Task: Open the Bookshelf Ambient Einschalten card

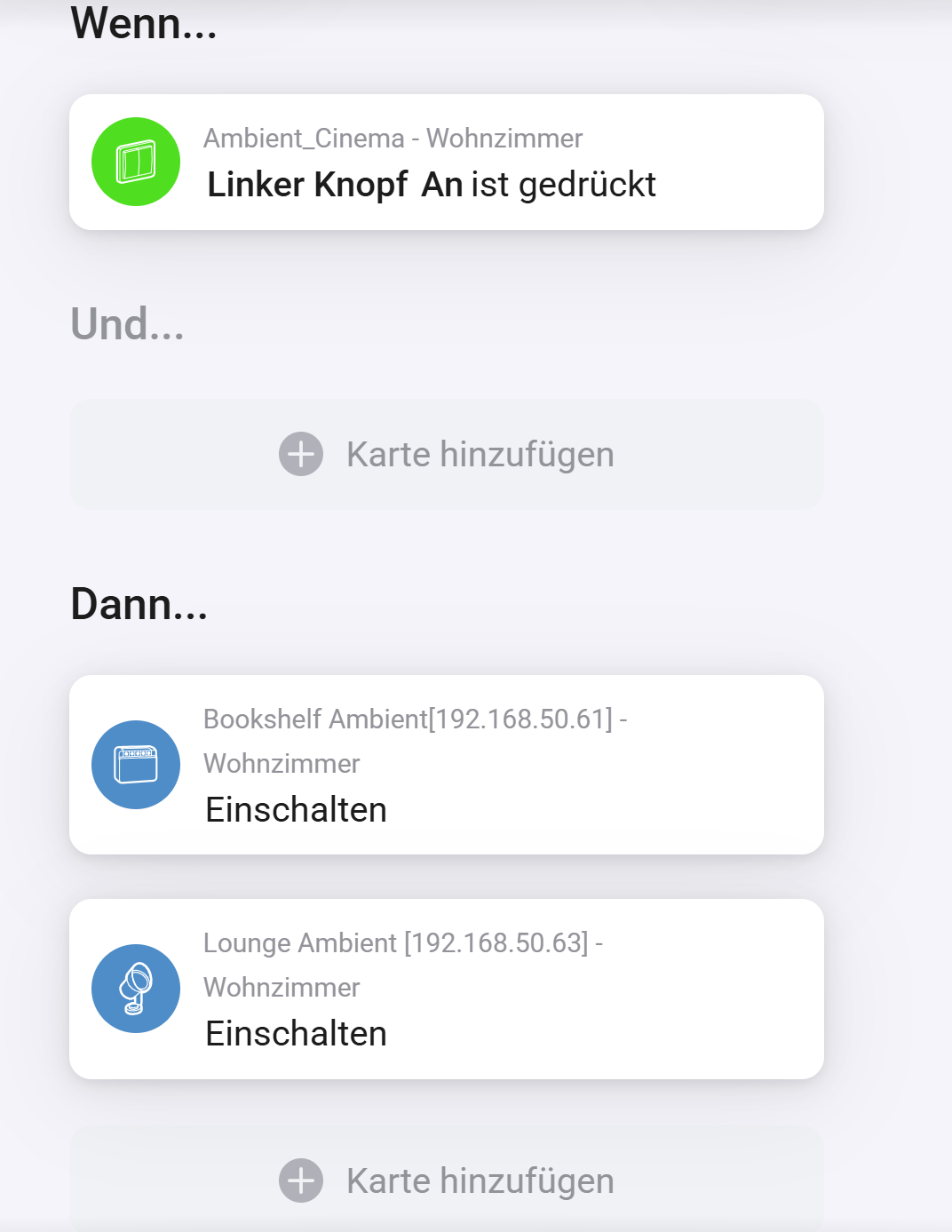Action: (x=446, y=765)
